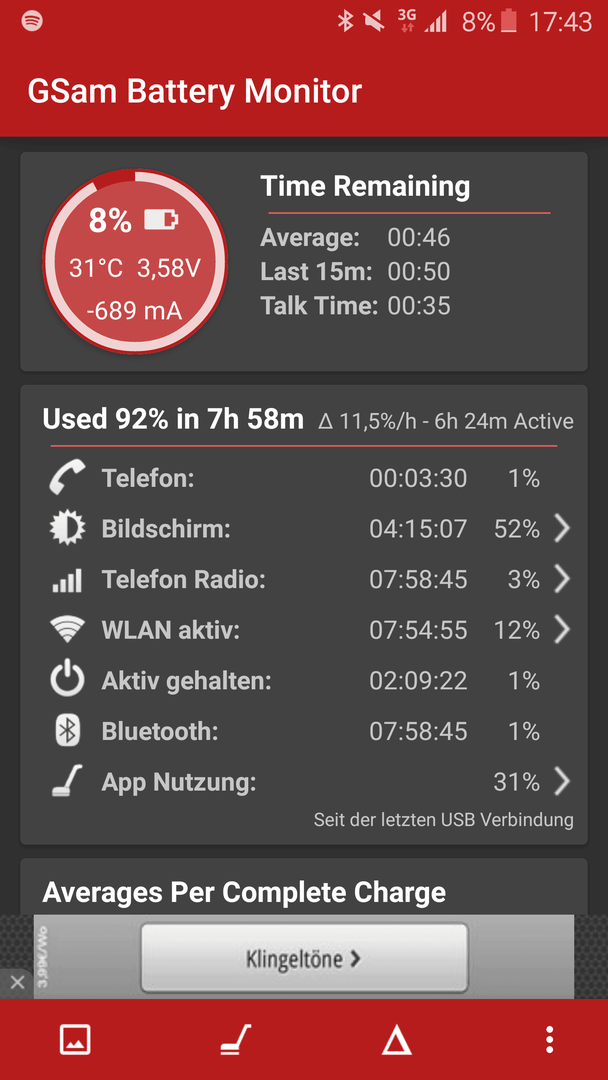Dismiss the ad banner with the X
This screenshot has width=608, height=1080.
17,983
